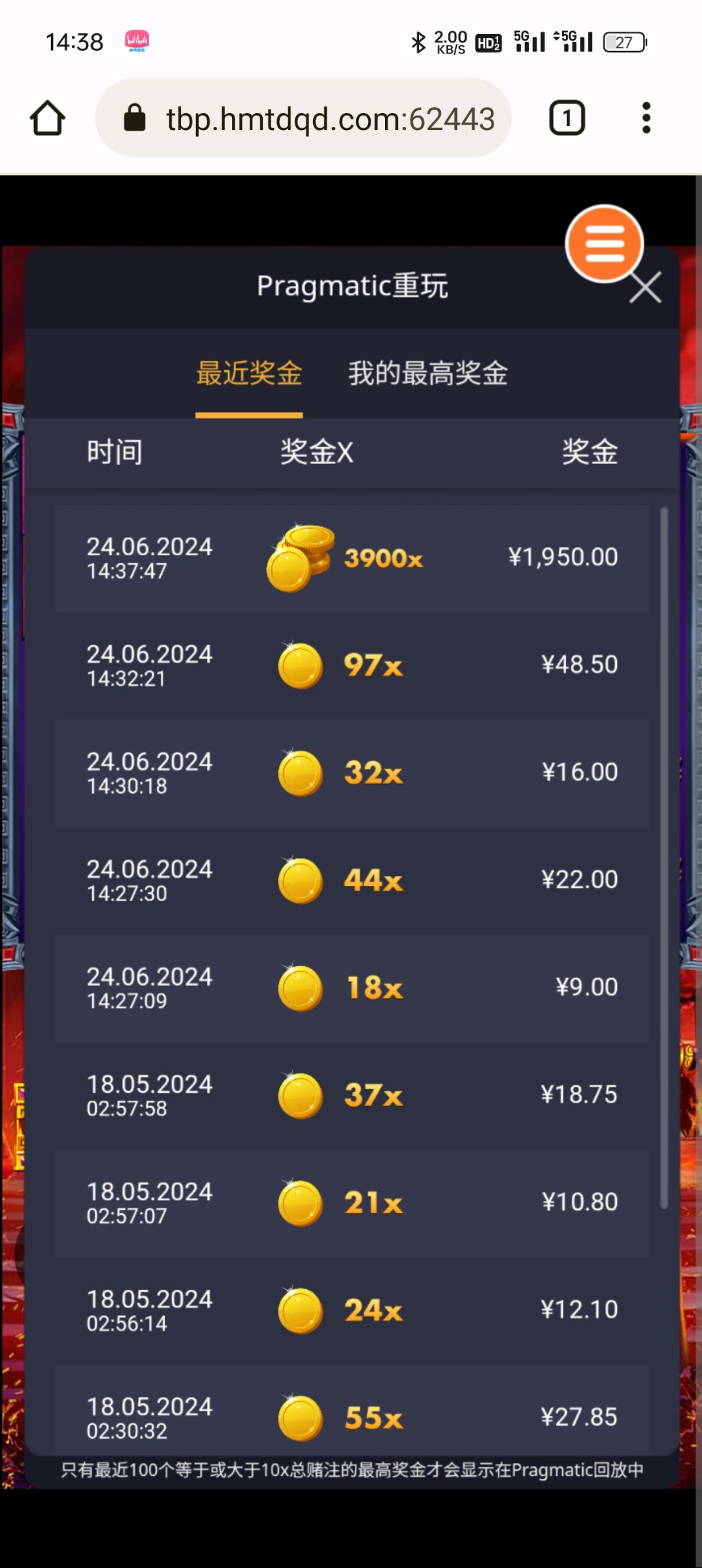Image resolution: width=702 pixels, height=1568 pixels.
Task: Open the orange hamburger menu button
Action: pos(604,244)
